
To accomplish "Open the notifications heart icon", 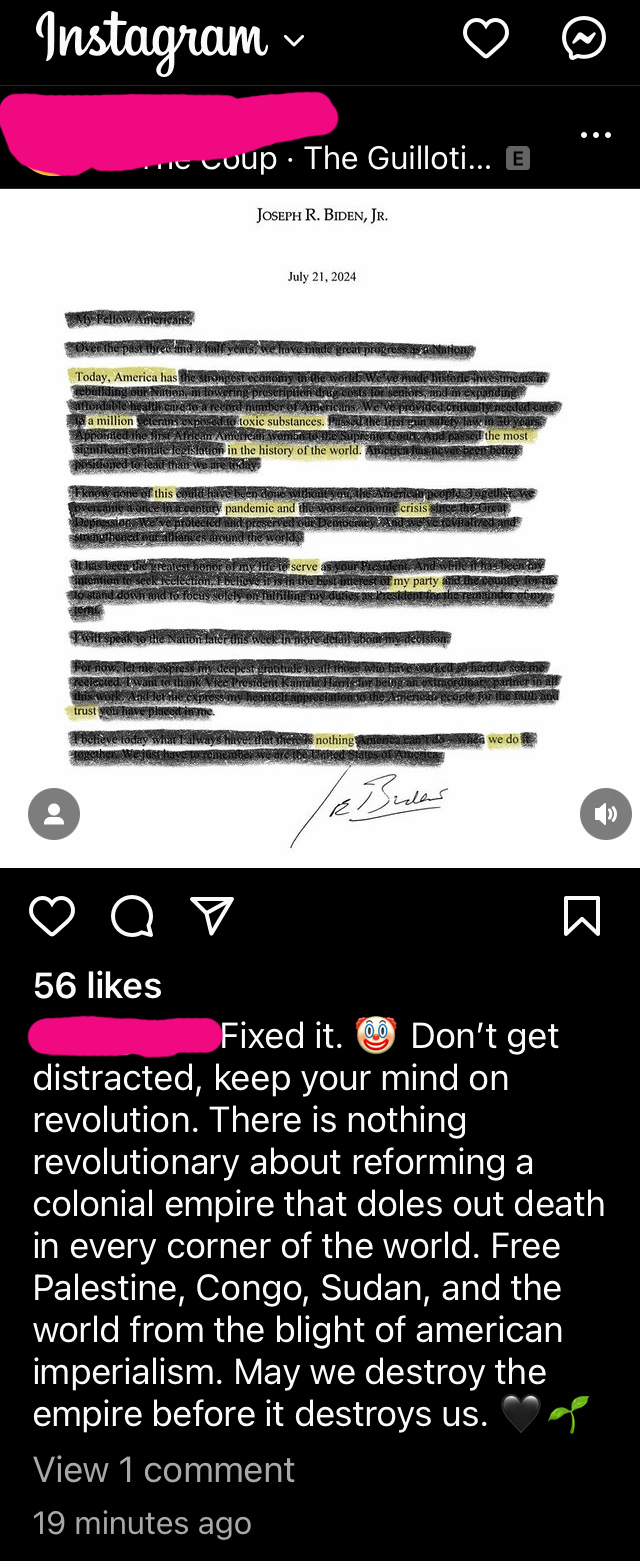I will point(486,39).
